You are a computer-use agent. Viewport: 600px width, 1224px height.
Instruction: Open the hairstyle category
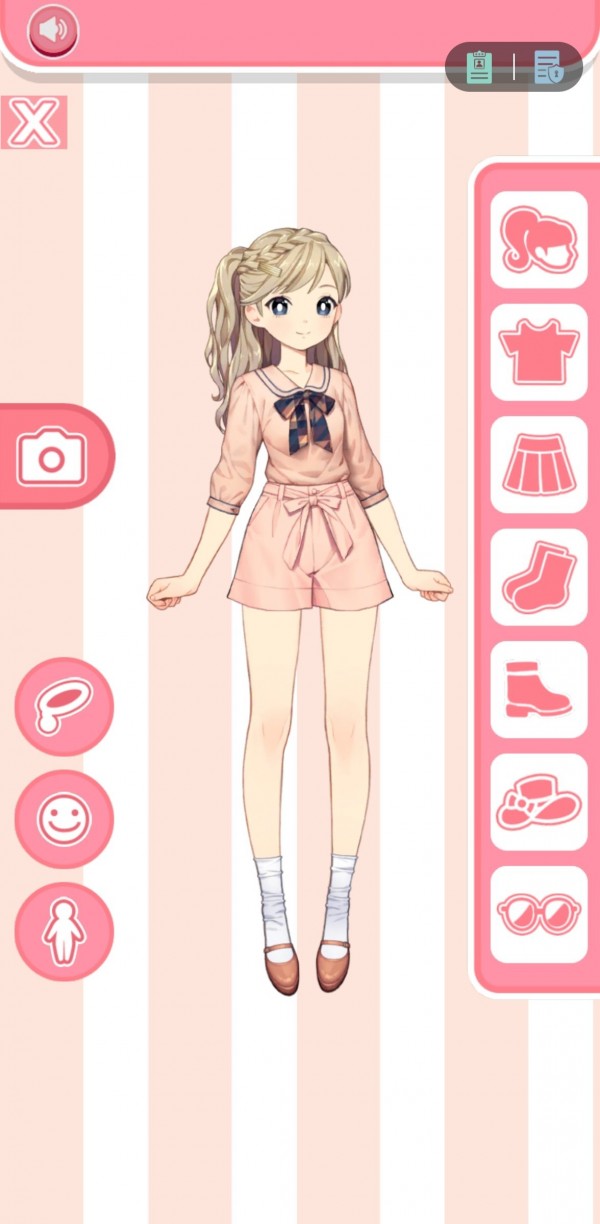coord(539,240)
